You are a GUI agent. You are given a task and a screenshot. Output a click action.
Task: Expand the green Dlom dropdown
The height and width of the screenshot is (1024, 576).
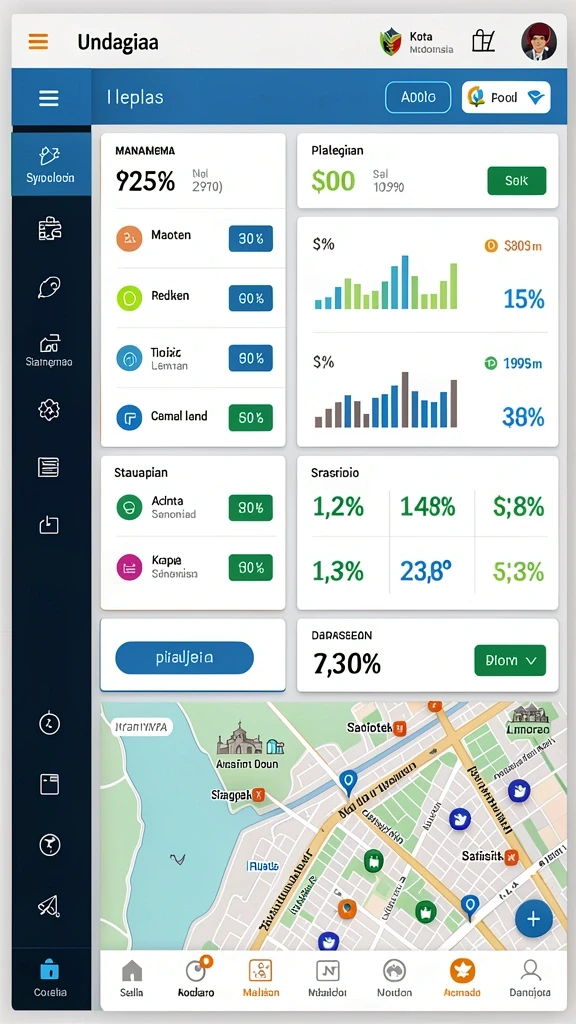click(x=510, y=660)
